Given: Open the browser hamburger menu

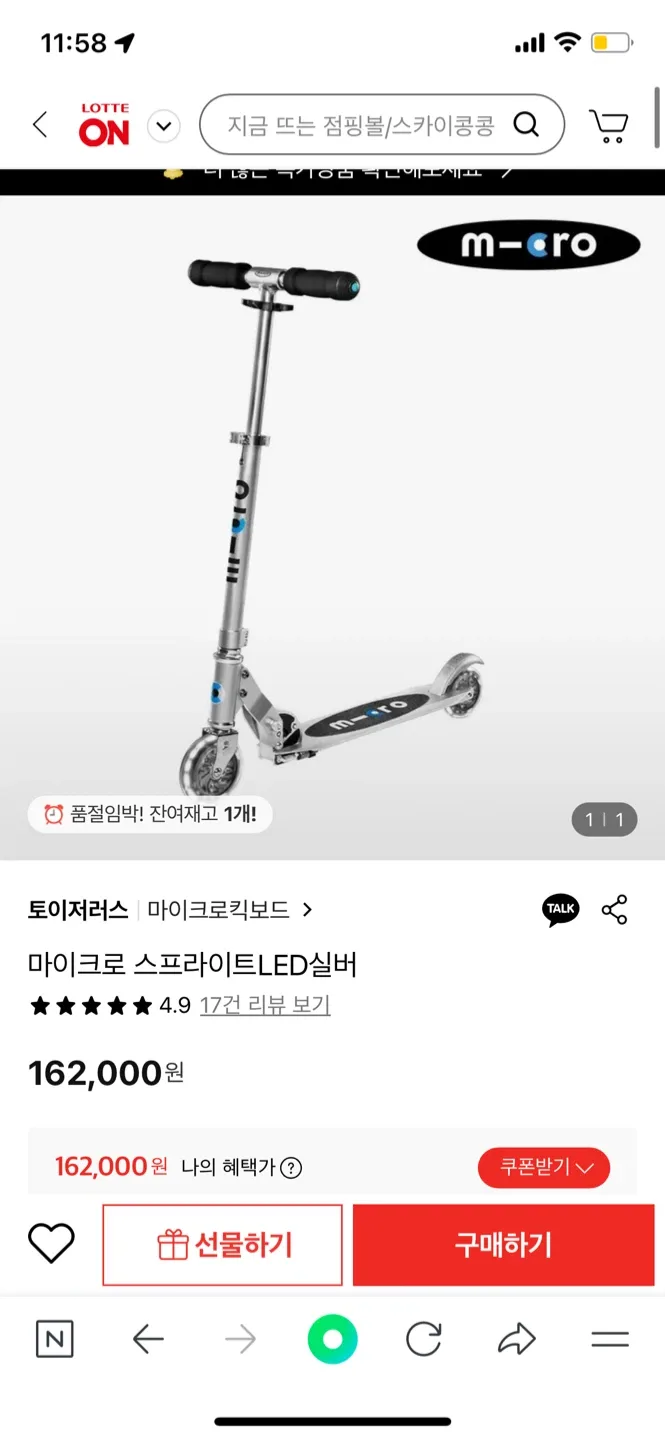Looking at the screenshot, I should 610,1339.
